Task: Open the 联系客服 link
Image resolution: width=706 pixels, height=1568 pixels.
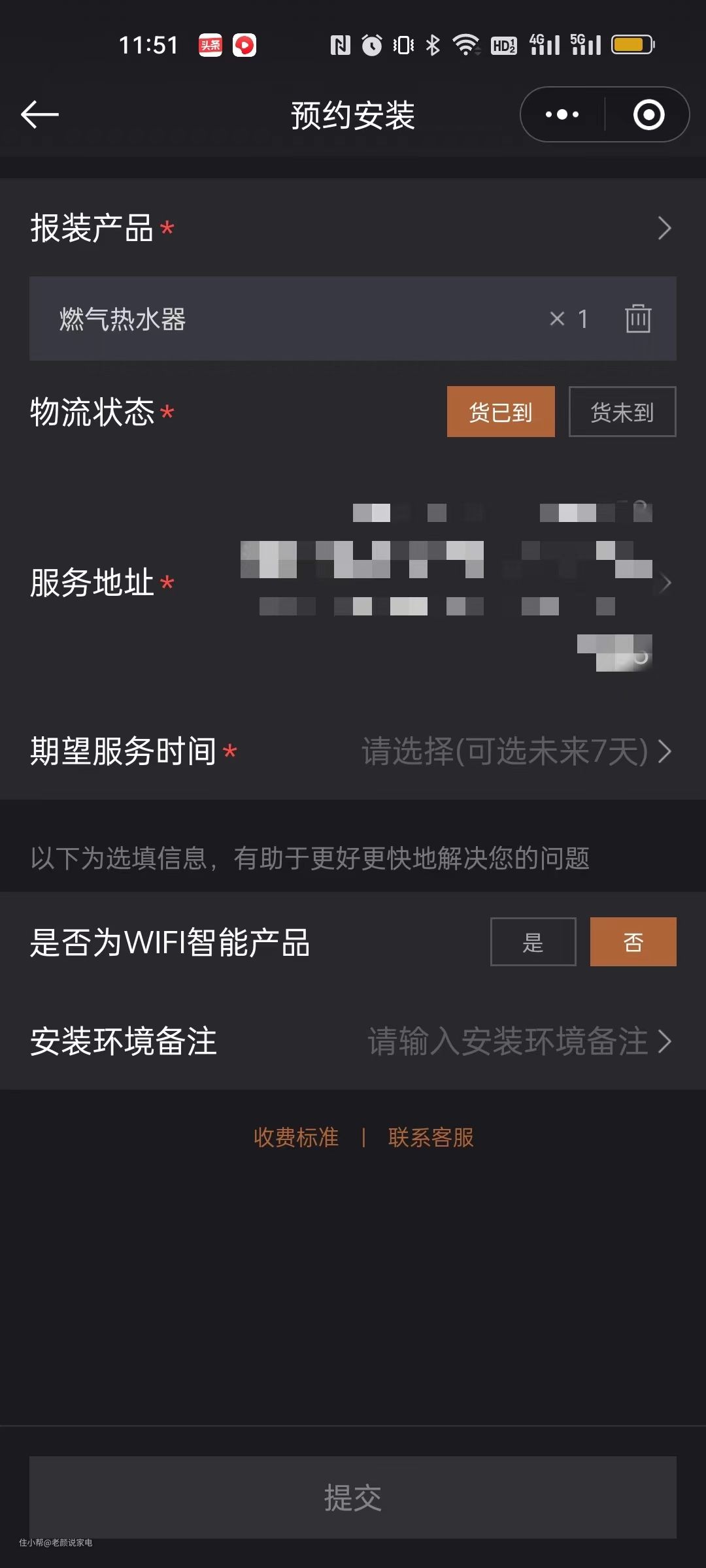Action: pos(431,1137)
